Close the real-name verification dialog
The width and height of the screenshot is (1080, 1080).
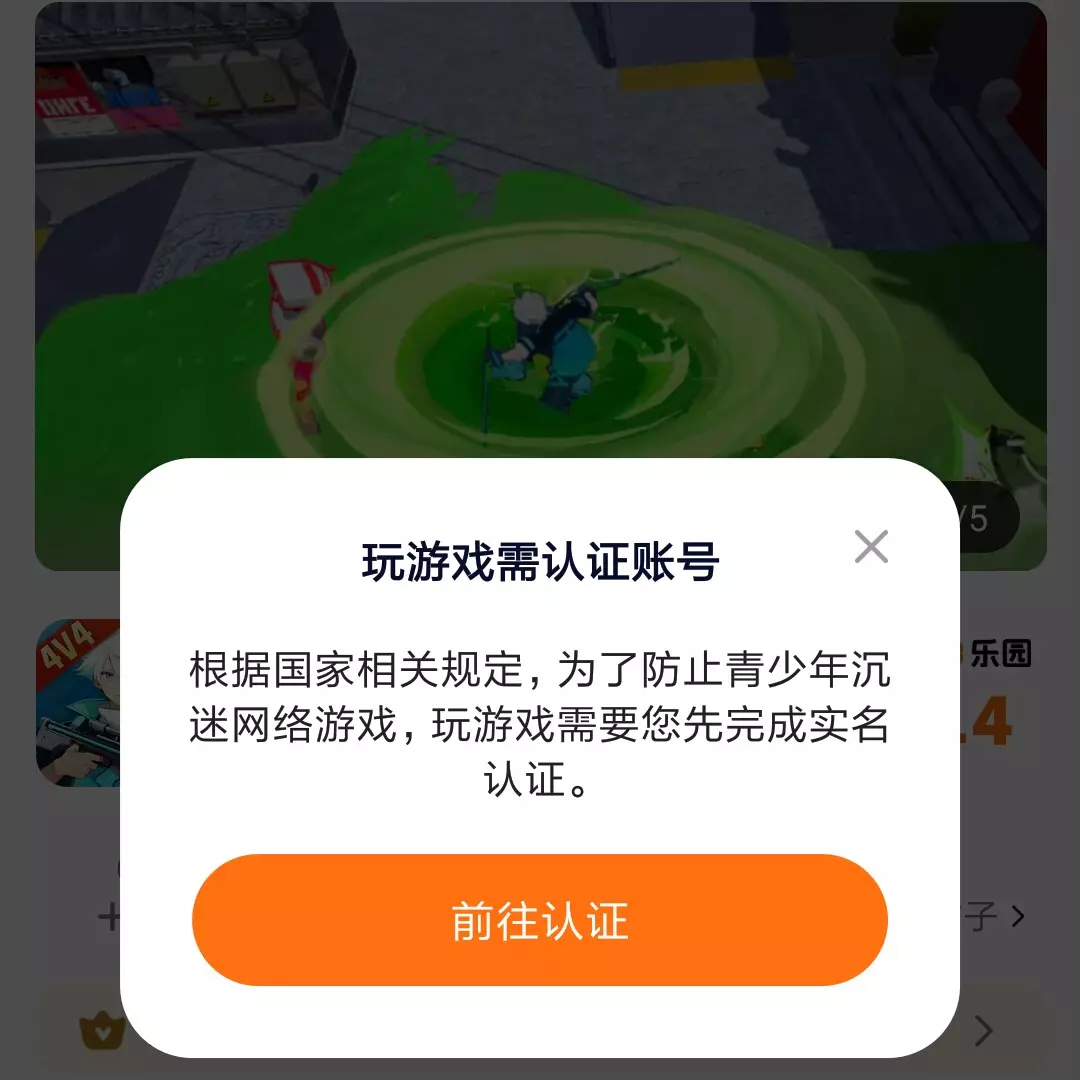pos(871,547)
